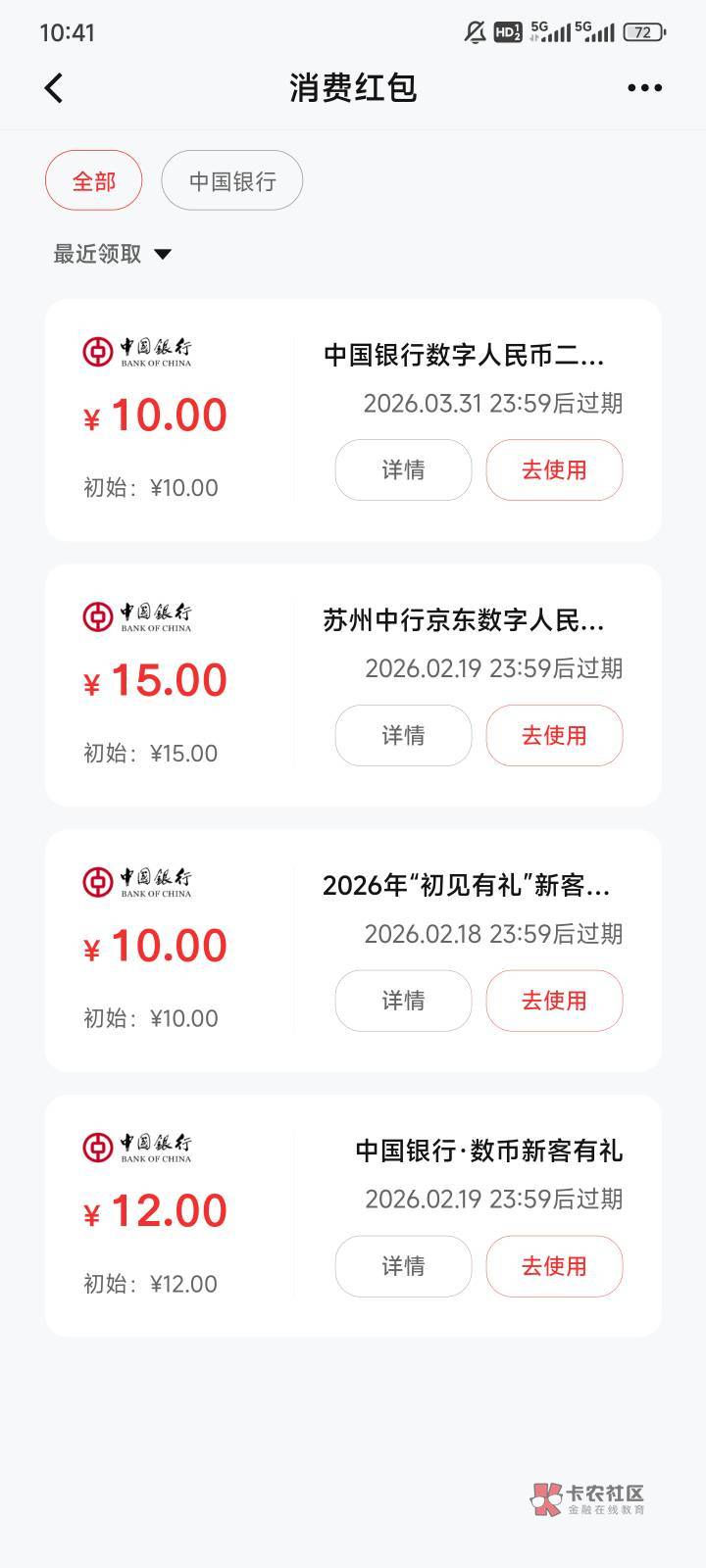Screen dimensions: 706x1568
Task: Open 详情 for 苏州中行京东数字人民 packet
Action: [403, 736]
